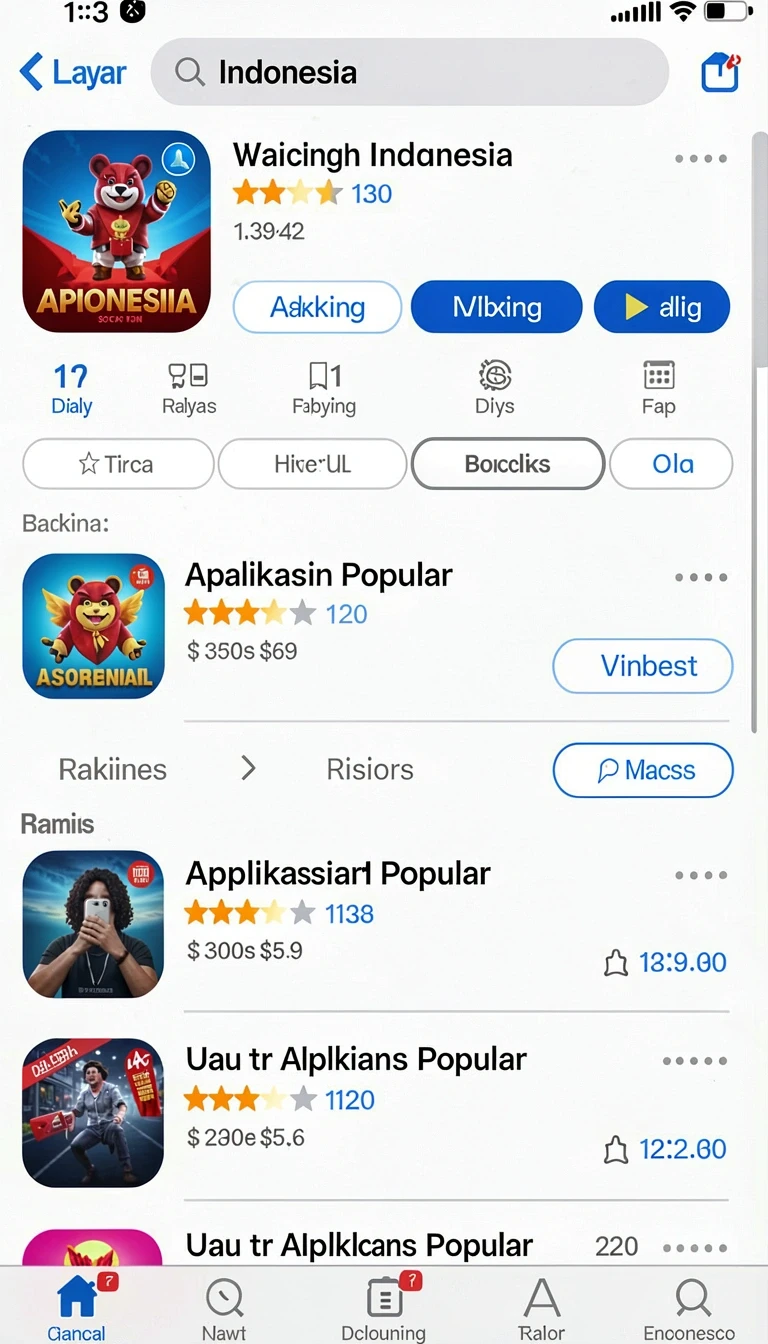Tap the Aakking button

[x=317, y=307]
